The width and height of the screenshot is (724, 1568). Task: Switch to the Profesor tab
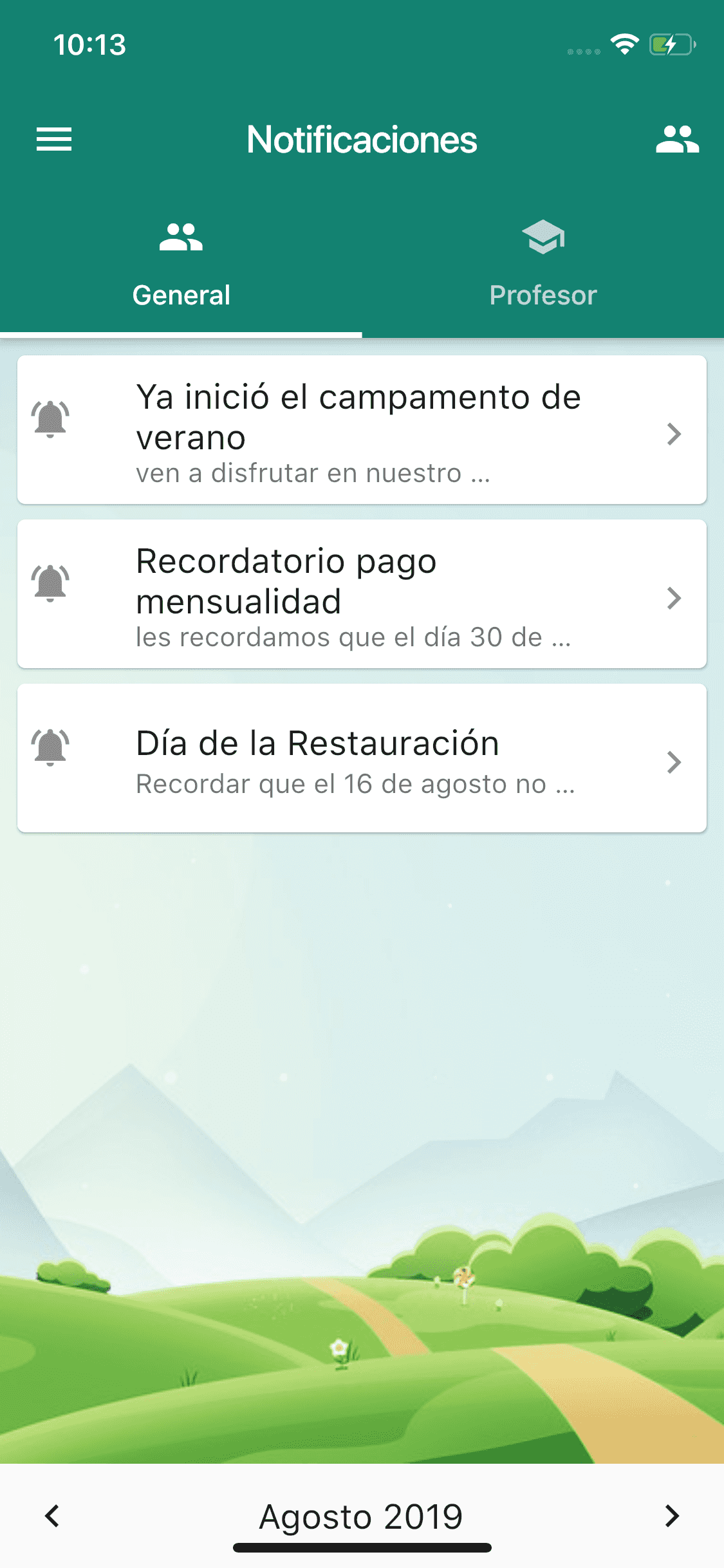[x=543, y=265]
